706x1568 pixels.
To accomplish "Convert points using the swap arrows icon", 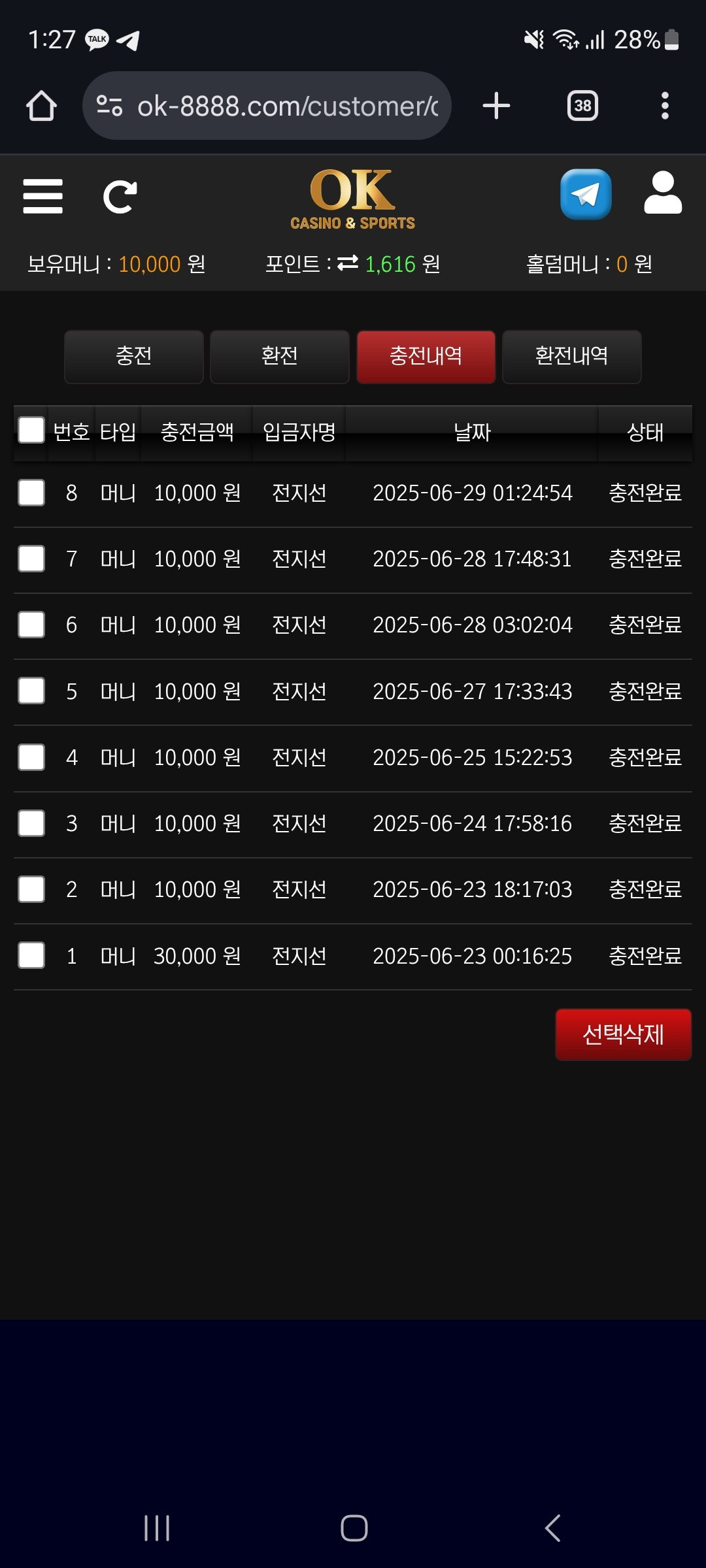I will pyautogui.click(x=348, y=263).
